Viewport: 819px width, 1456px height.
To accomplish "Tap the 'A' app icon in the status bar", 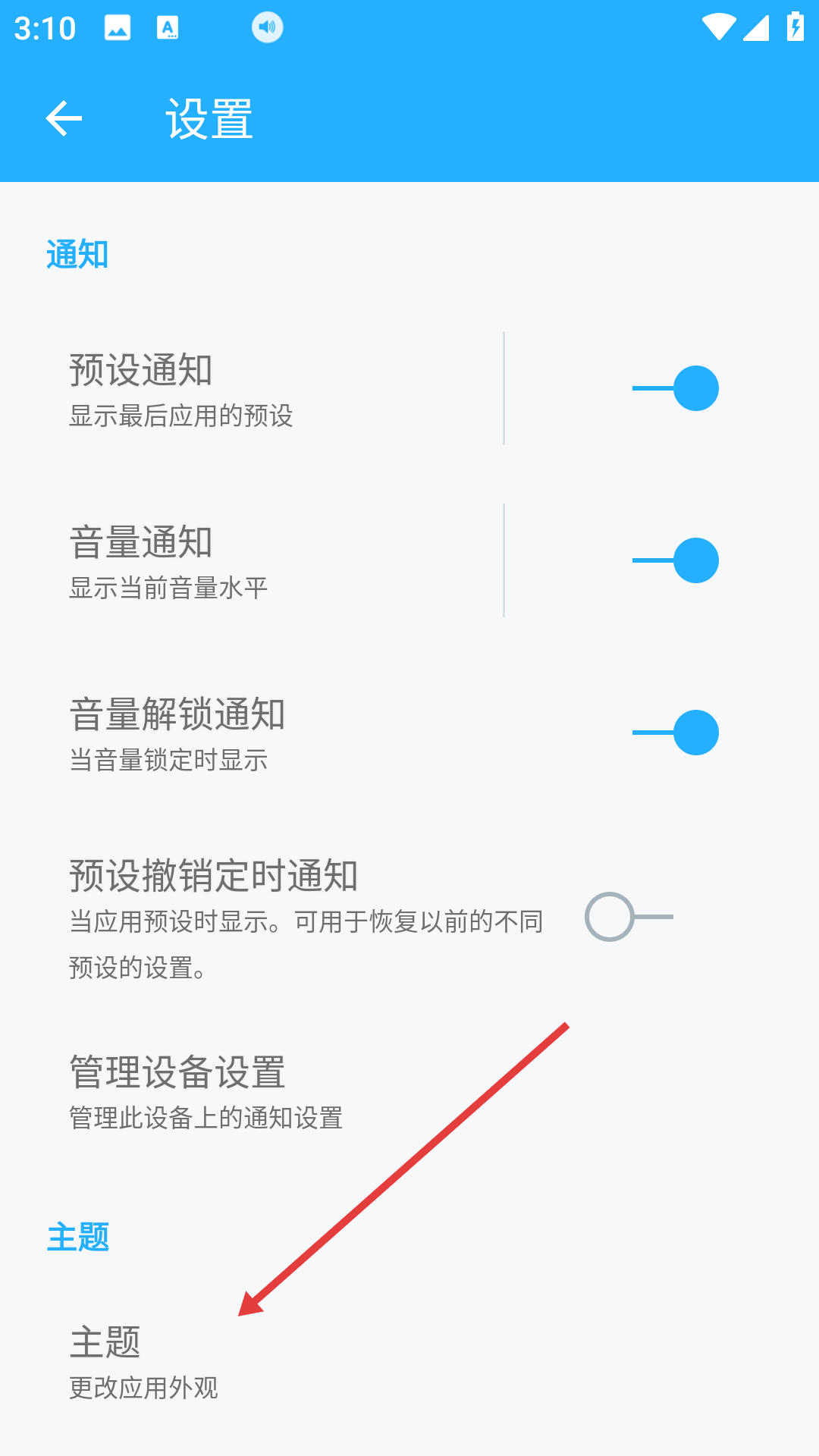I will pyautogui.click(x=168, y=27).
